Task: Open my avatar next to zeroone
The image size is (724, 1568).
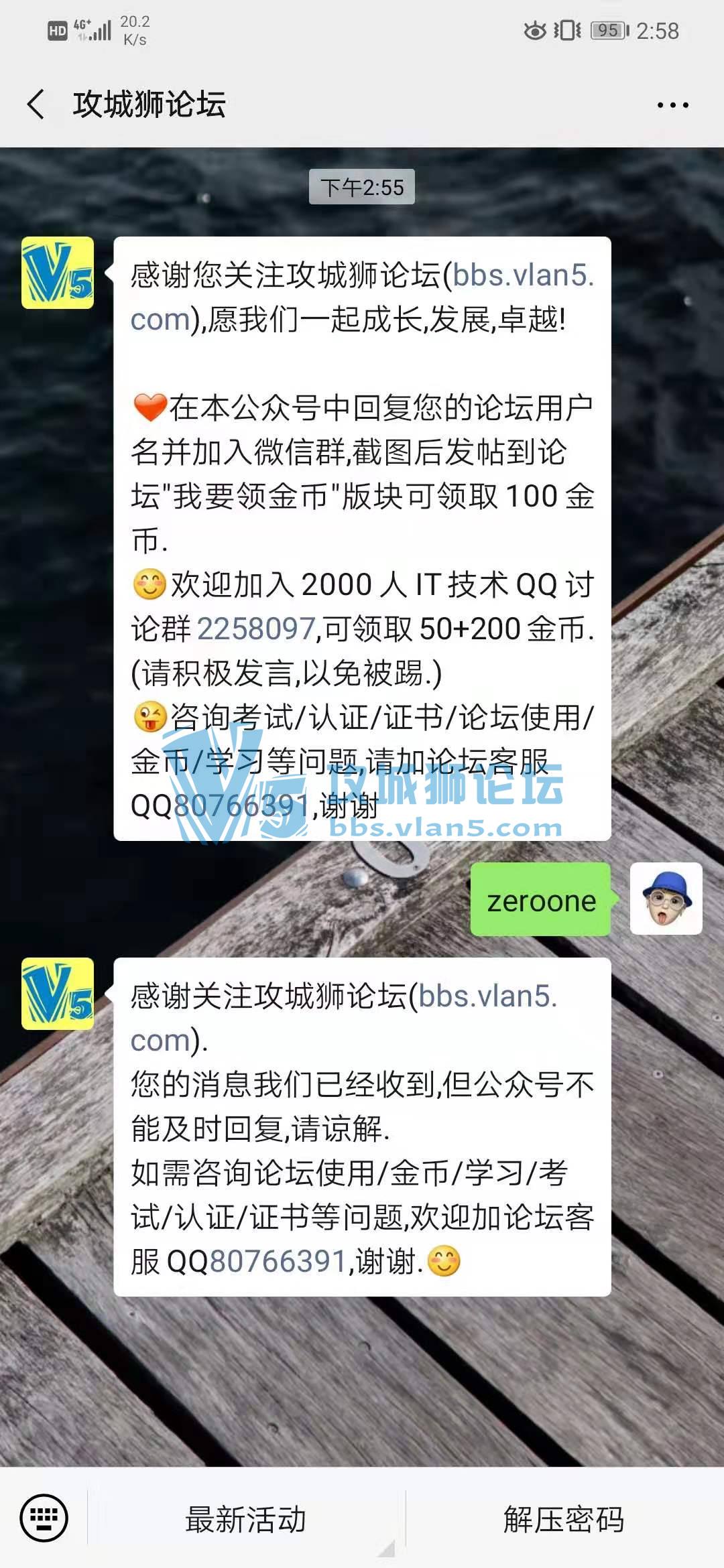Action: click(x=666, y=899)
